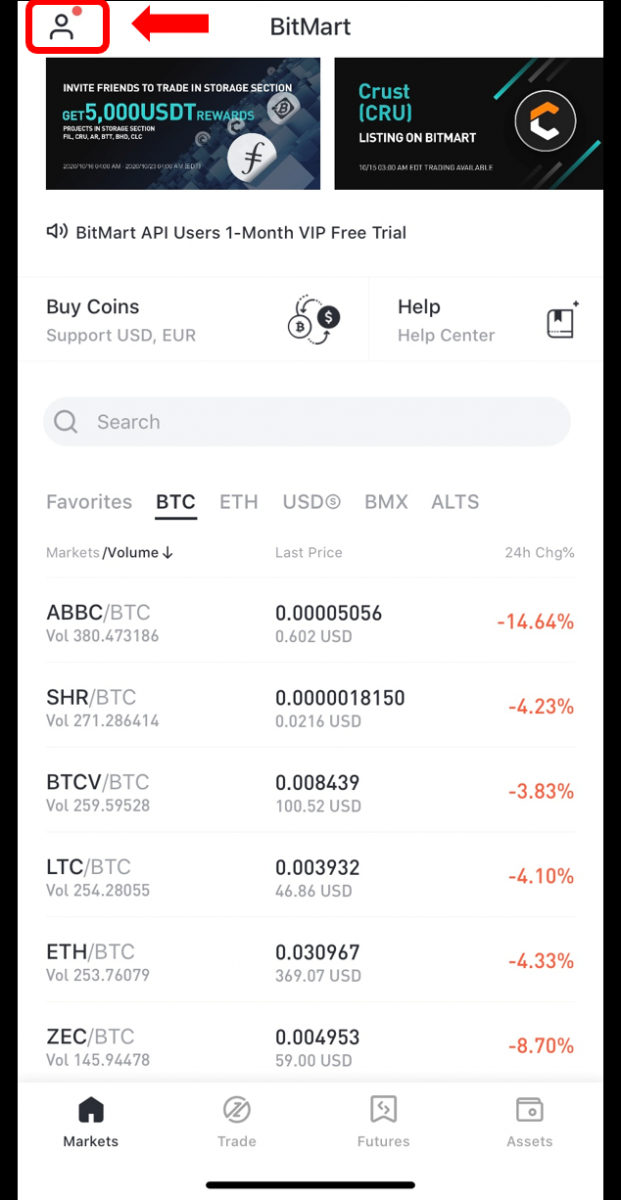Switch to the BMX tab
This screenshot has height=1200, width=621.
pyautogui.click(x=386, y=502)
